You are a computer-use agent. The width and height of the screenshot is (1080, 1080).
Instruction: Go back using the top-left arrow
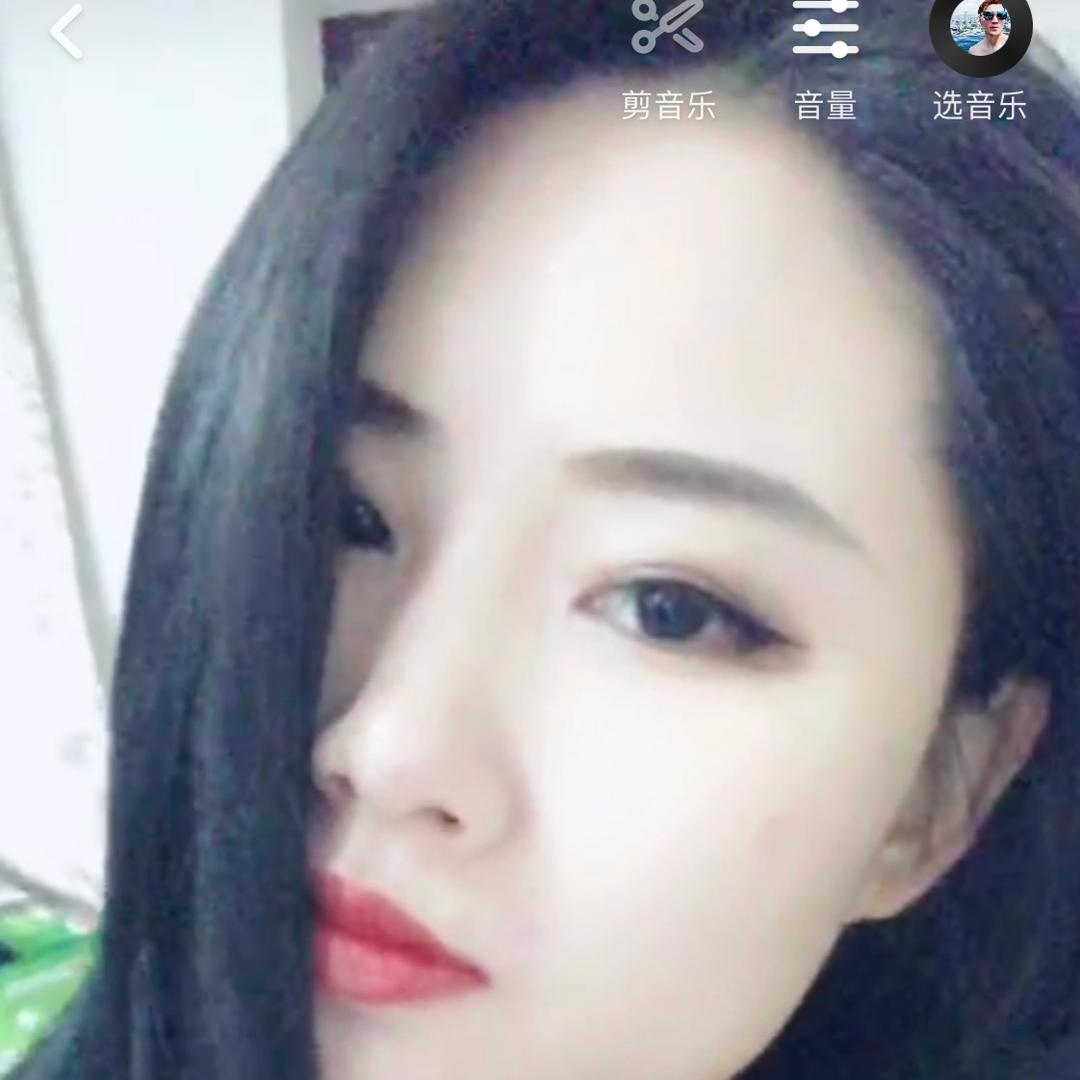click(67, 32)
